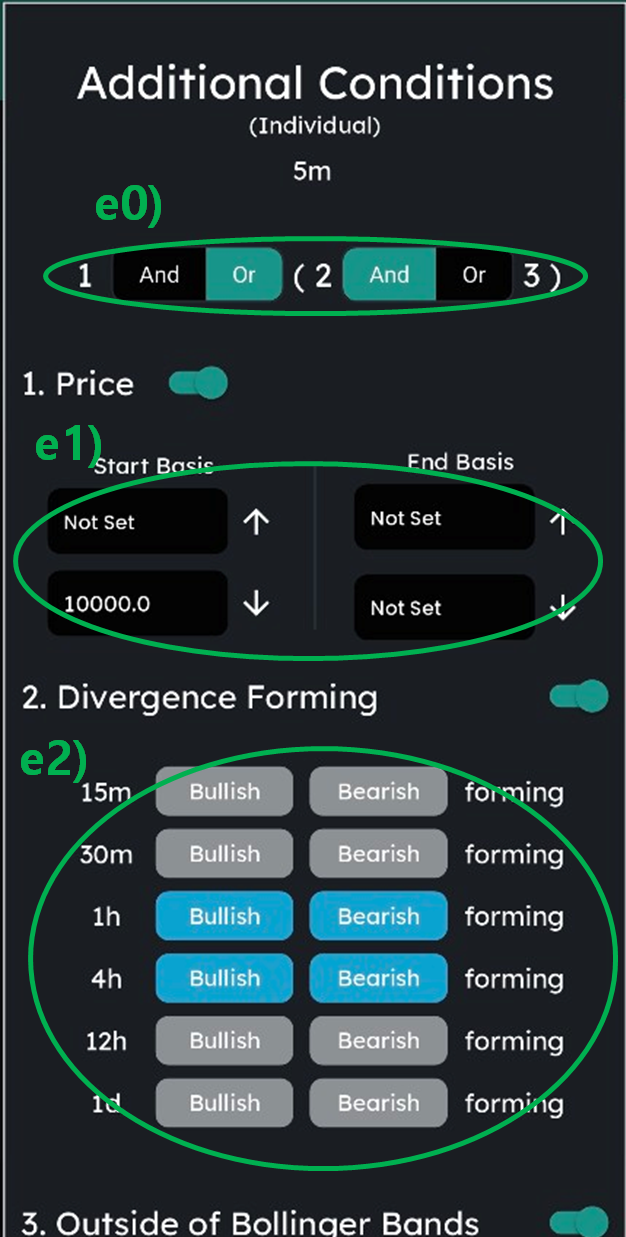Edit Start Basis field showing 10000.0
This screenshot has height=1237, width=626.
tap(137, 603)
